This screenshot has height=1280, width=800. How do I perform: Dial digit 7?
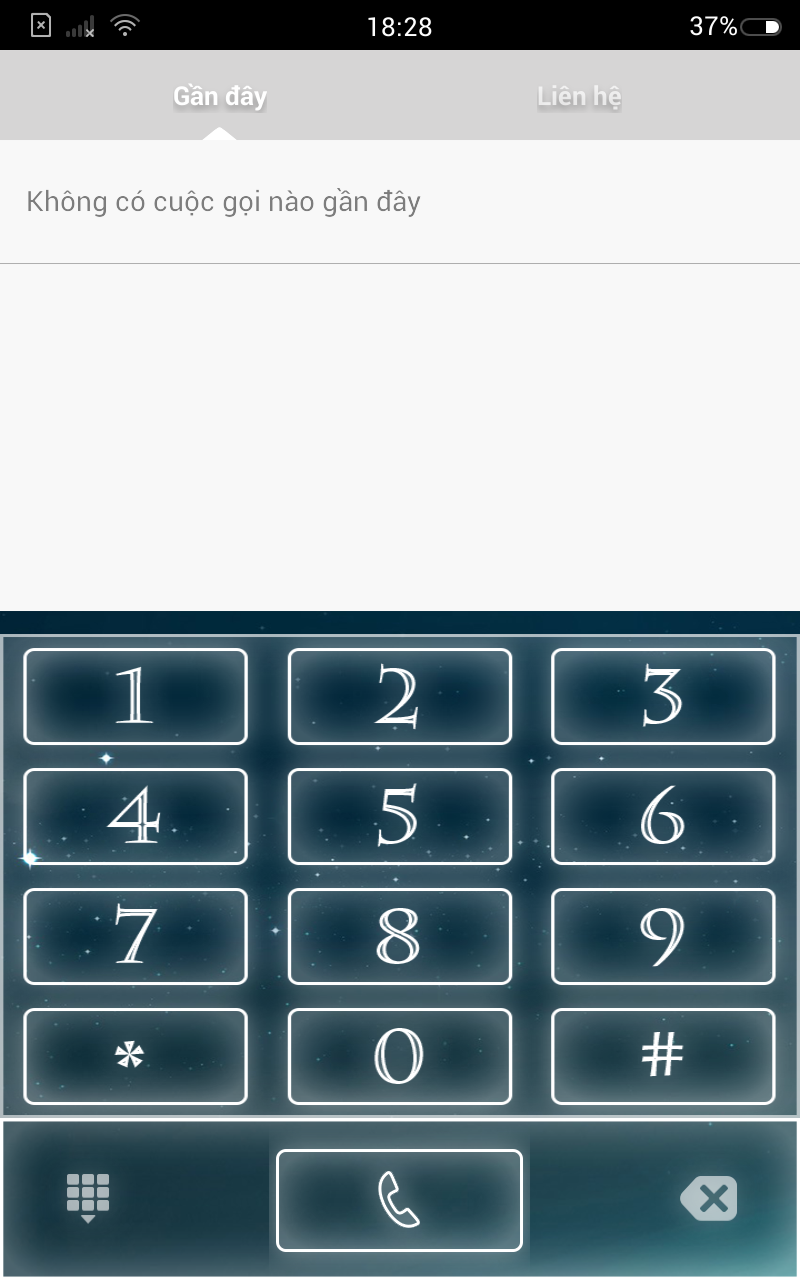tap(135, 936)
